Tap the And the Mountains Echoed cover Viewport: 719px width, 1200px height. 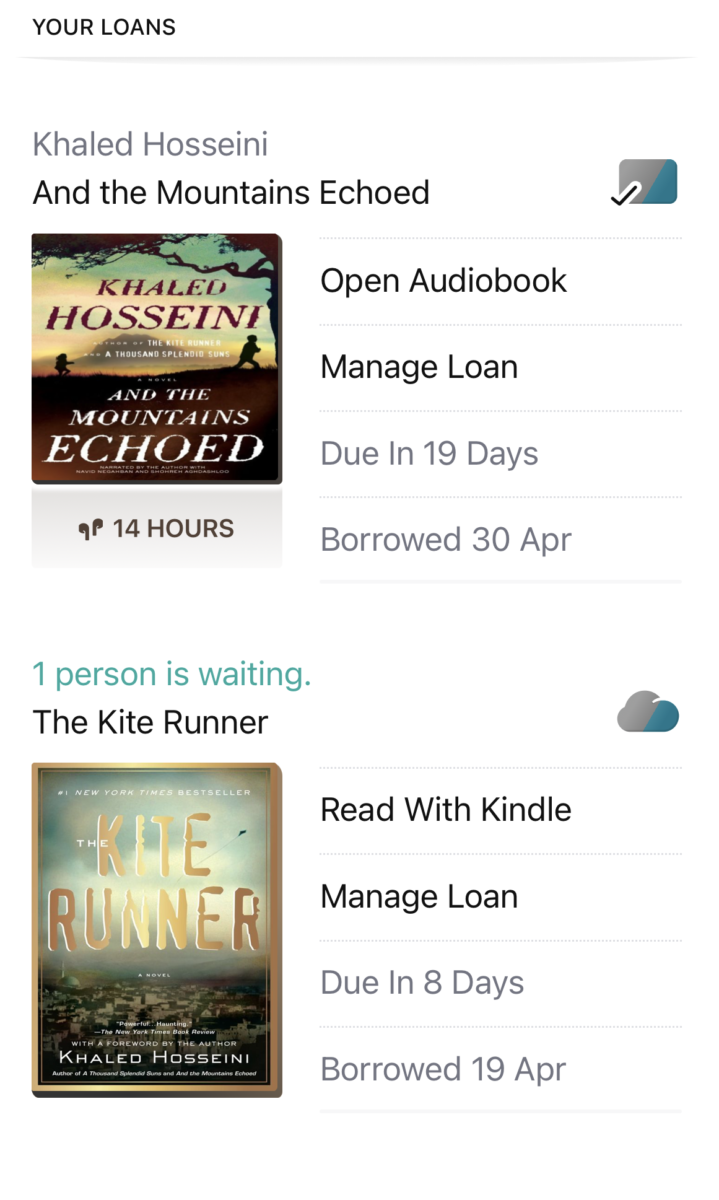[x=157, y=359]
